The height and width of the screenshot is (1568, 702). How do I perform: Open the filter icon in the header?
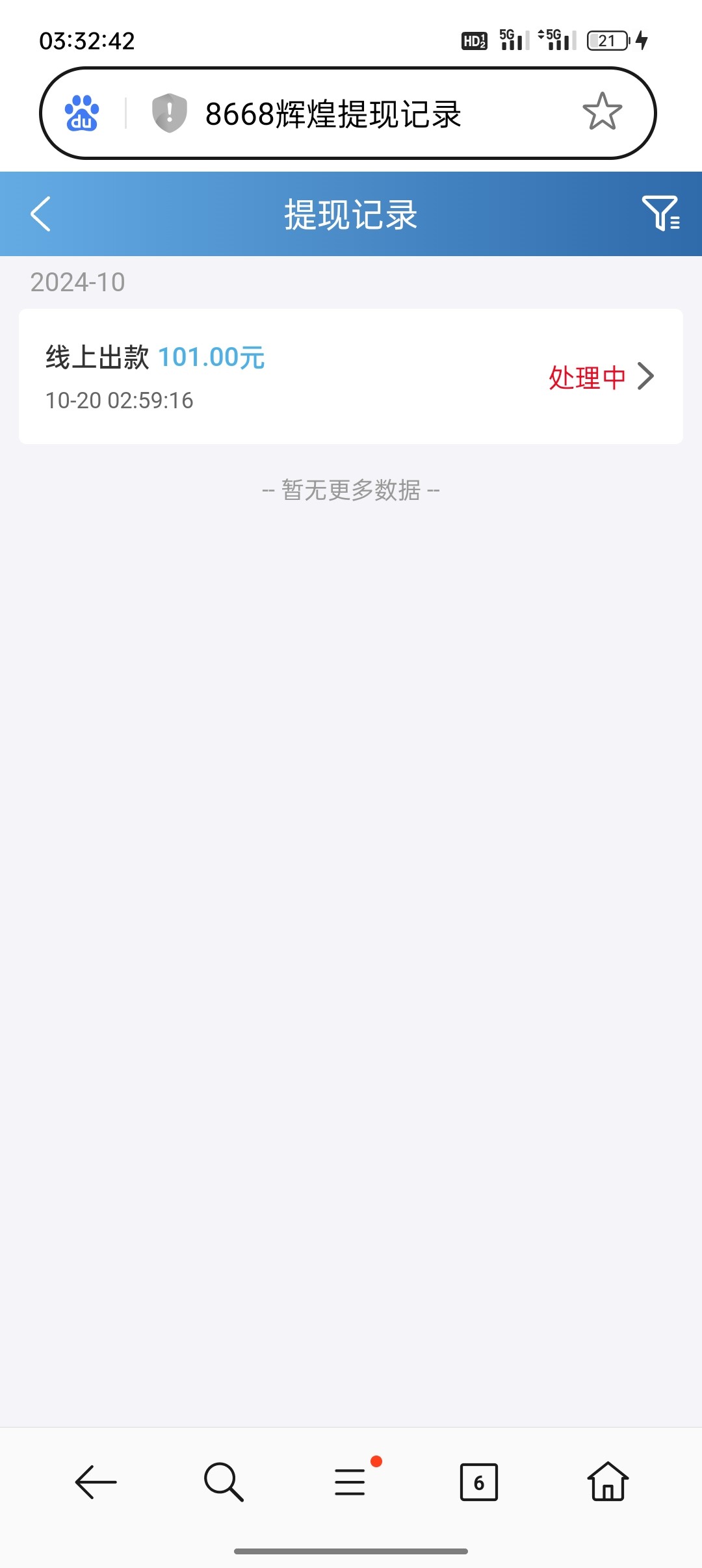tap(660, 213)
